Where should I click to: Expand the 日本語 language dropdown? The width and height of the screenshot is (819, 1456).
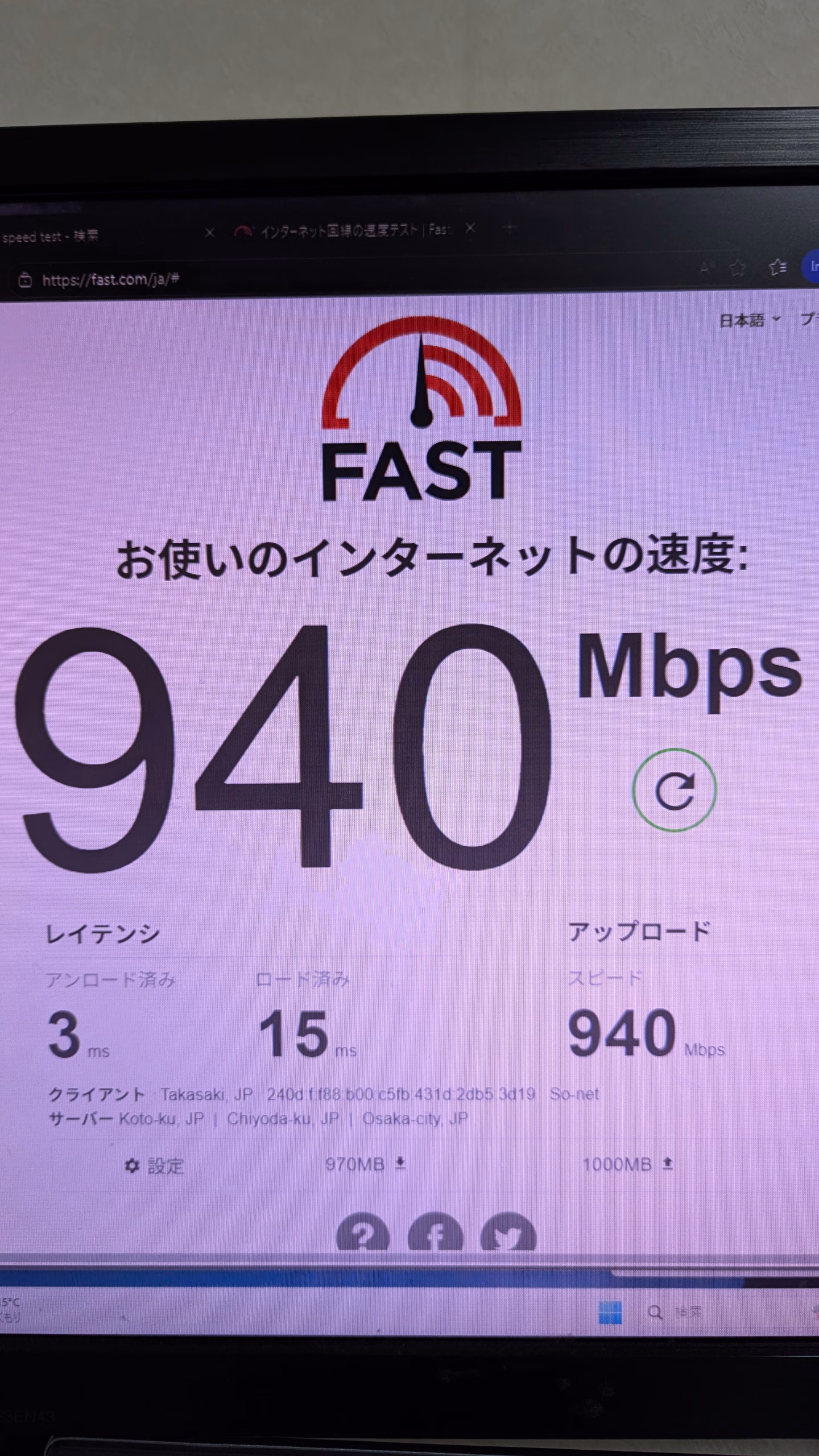750,321
